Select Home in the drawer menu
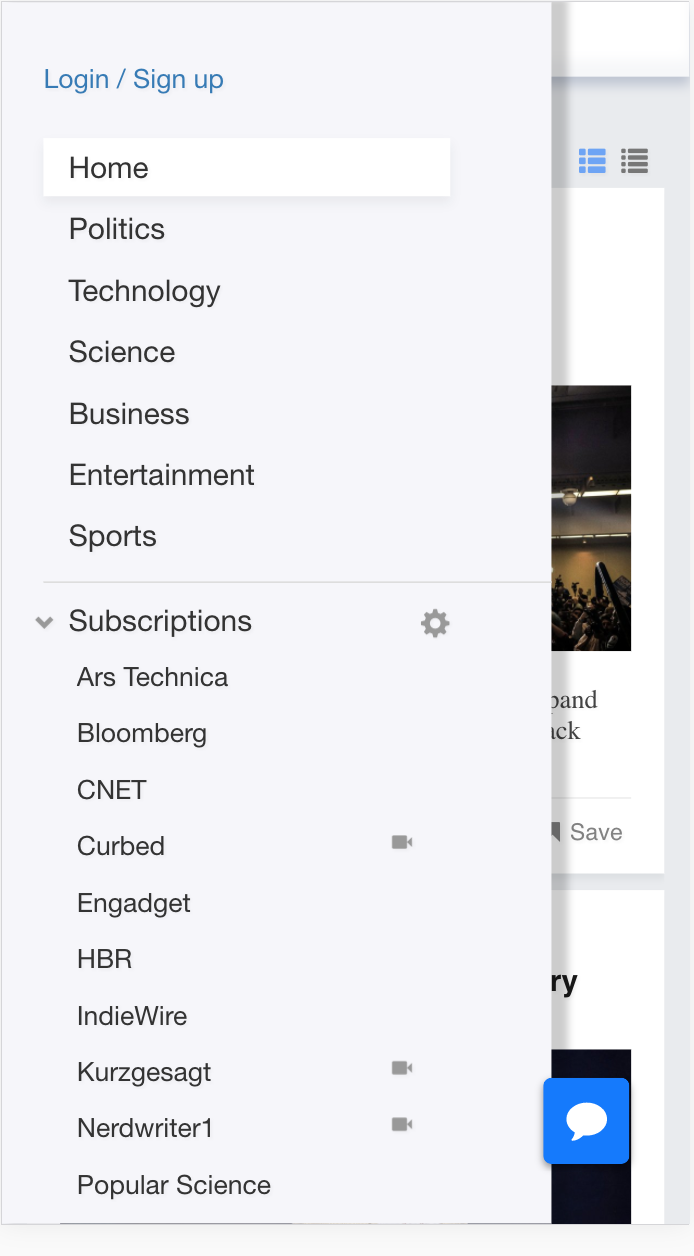The image size is (694, 1256). (246, 167)
